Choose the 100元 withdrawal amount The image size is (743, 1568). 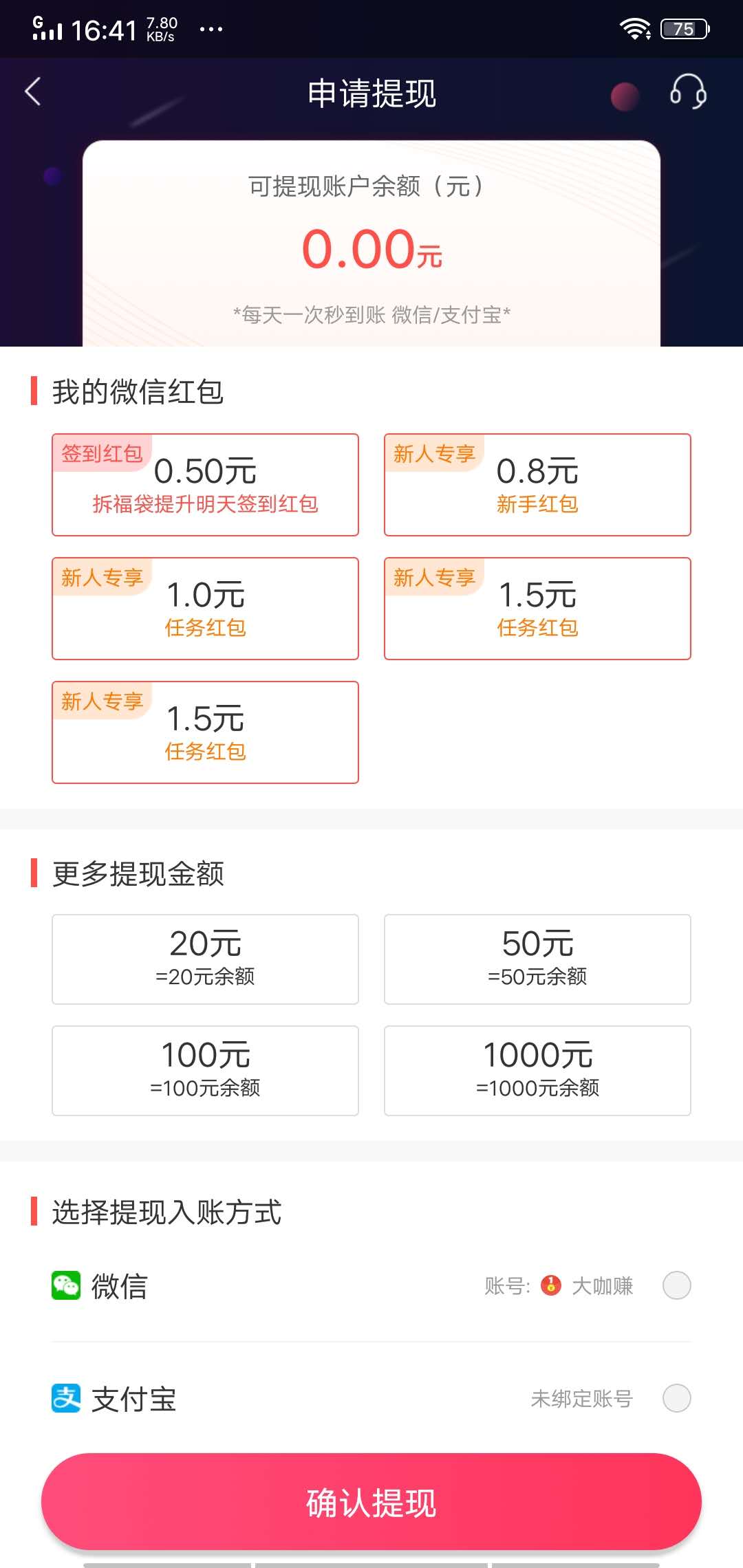(x=205, y=1071)
